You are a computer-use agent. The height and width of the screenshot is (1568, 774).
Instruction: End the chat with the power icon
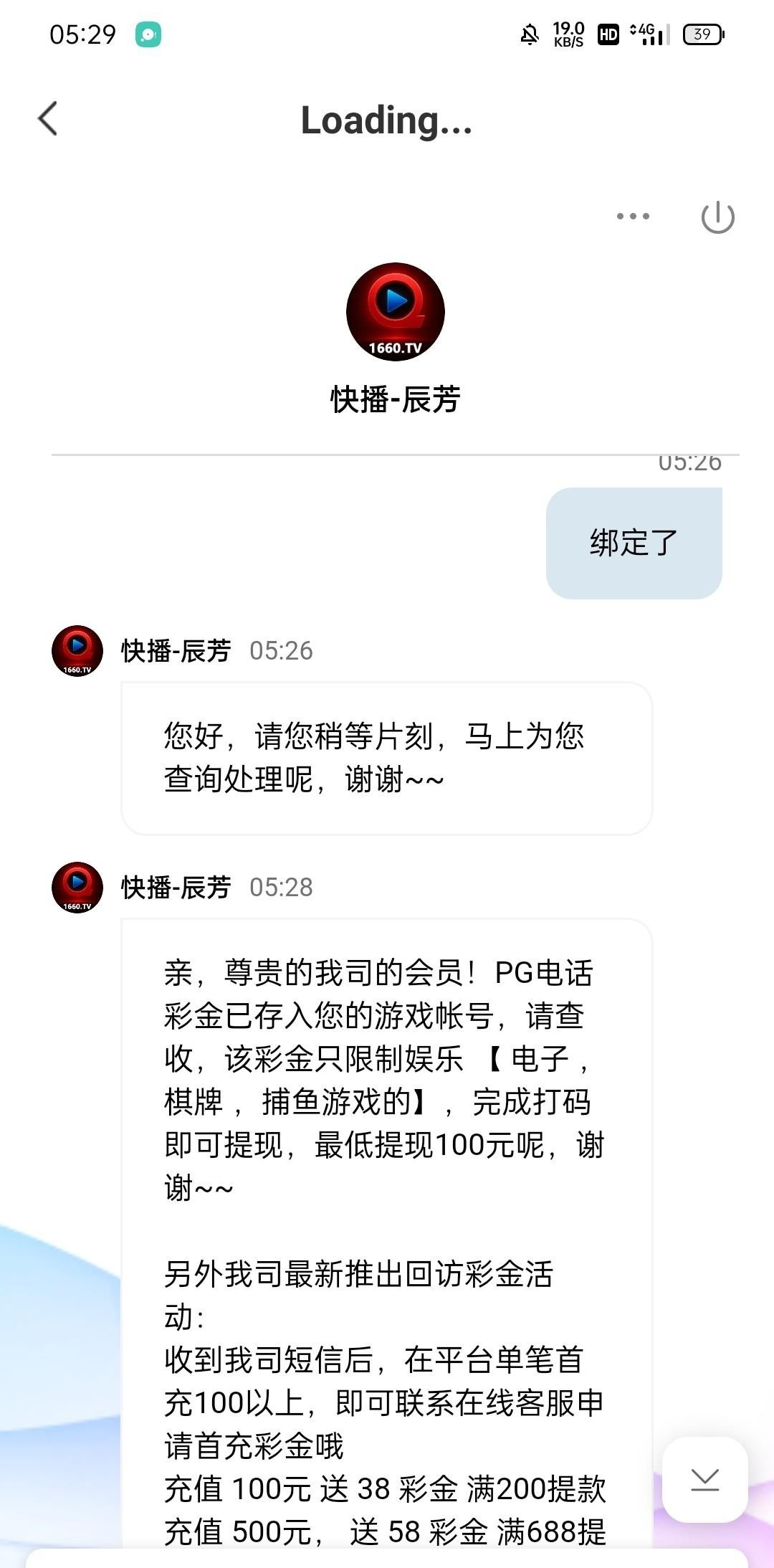[717, 217]
